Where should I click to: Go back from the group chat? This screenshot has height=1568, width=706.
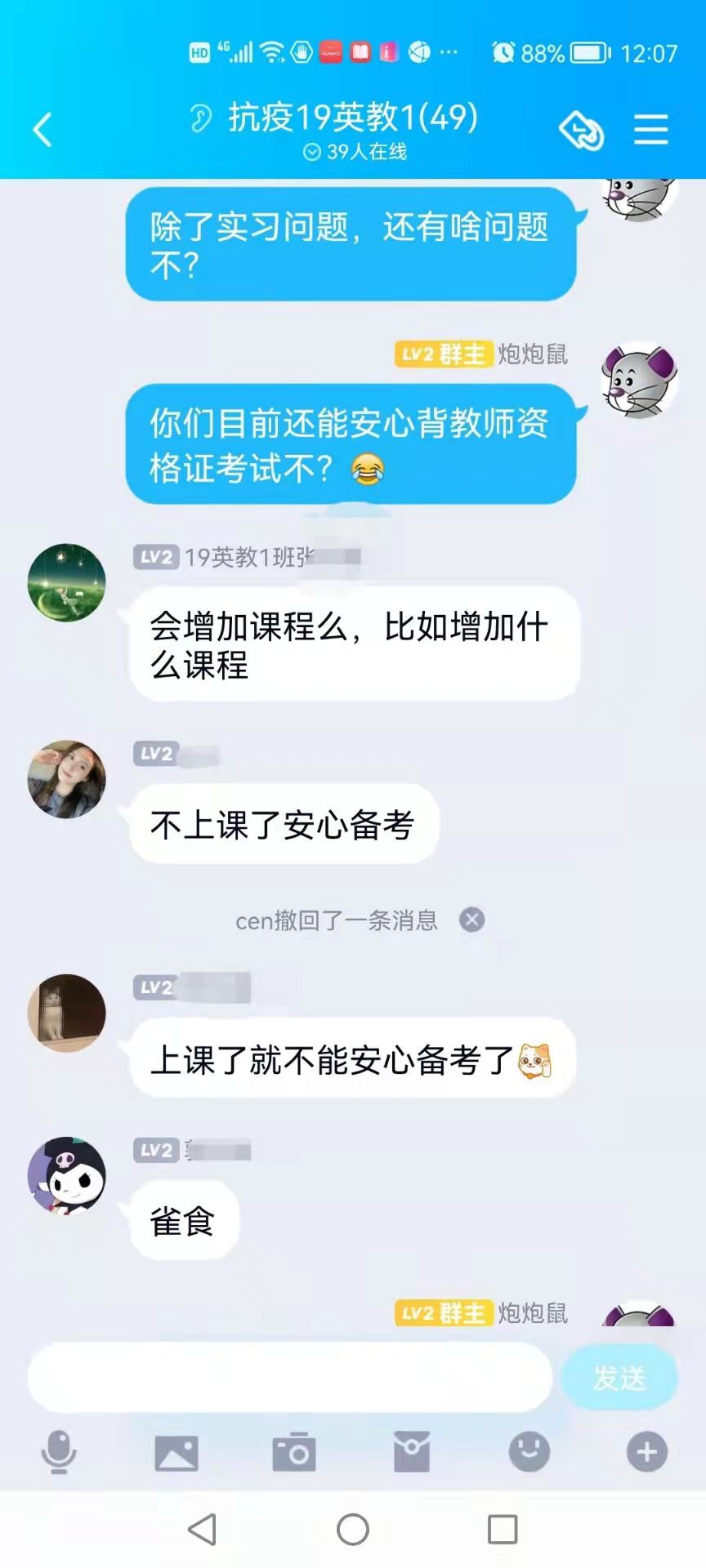42,130
